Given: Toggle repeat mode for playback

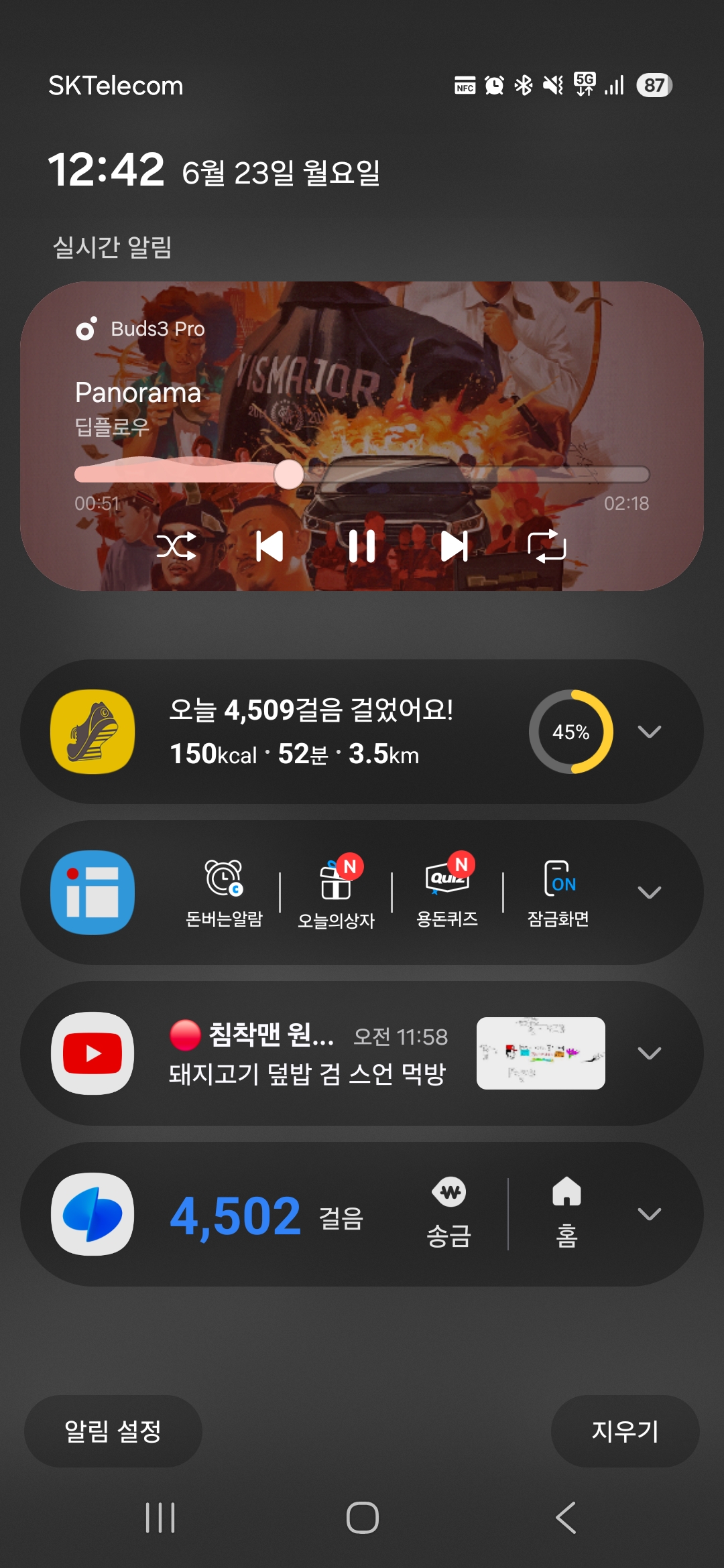Looking at the screenshot, I should click(546, 546).
